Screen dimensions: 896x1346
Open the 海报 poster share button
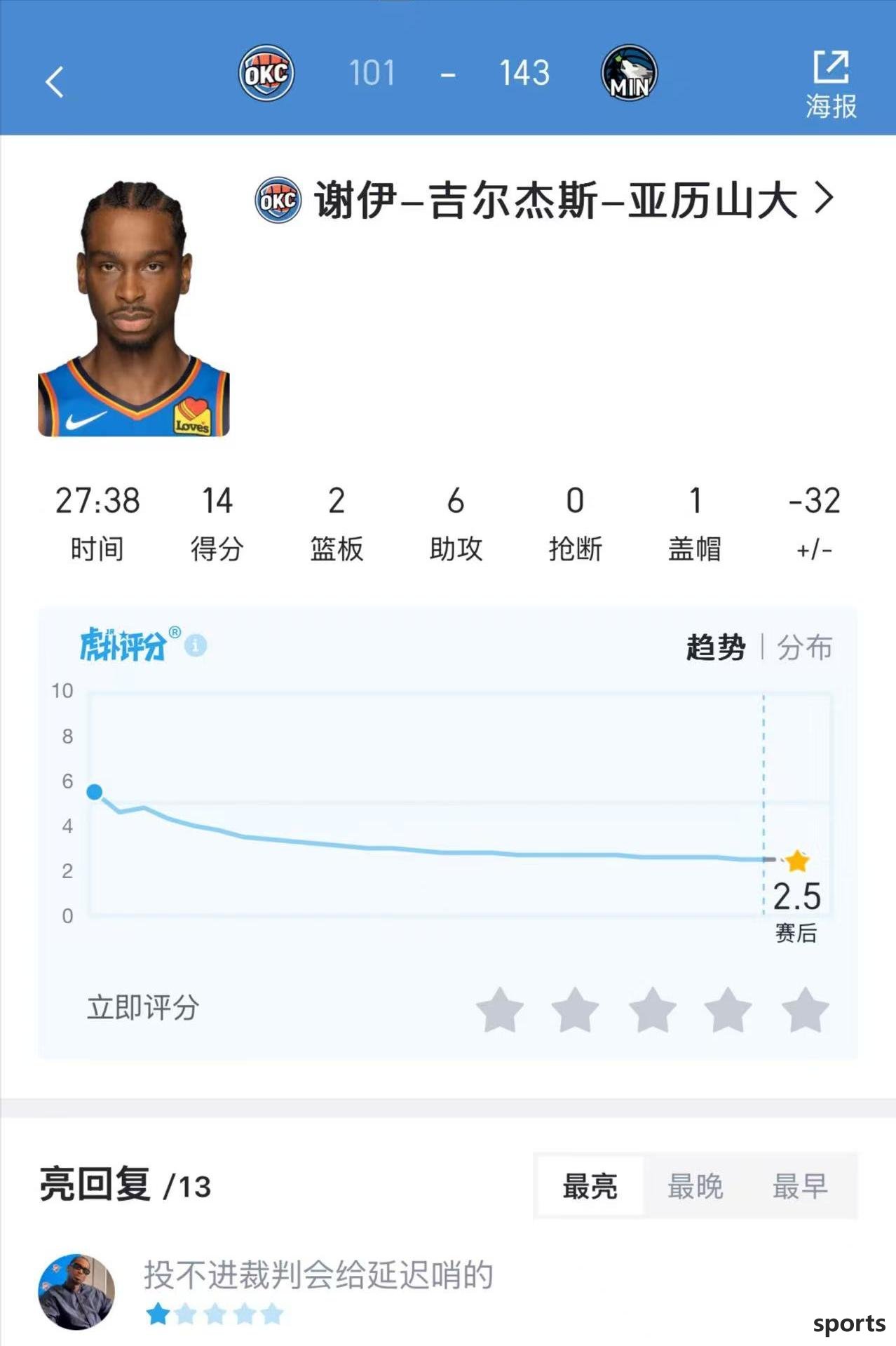[x=831, y=83]
